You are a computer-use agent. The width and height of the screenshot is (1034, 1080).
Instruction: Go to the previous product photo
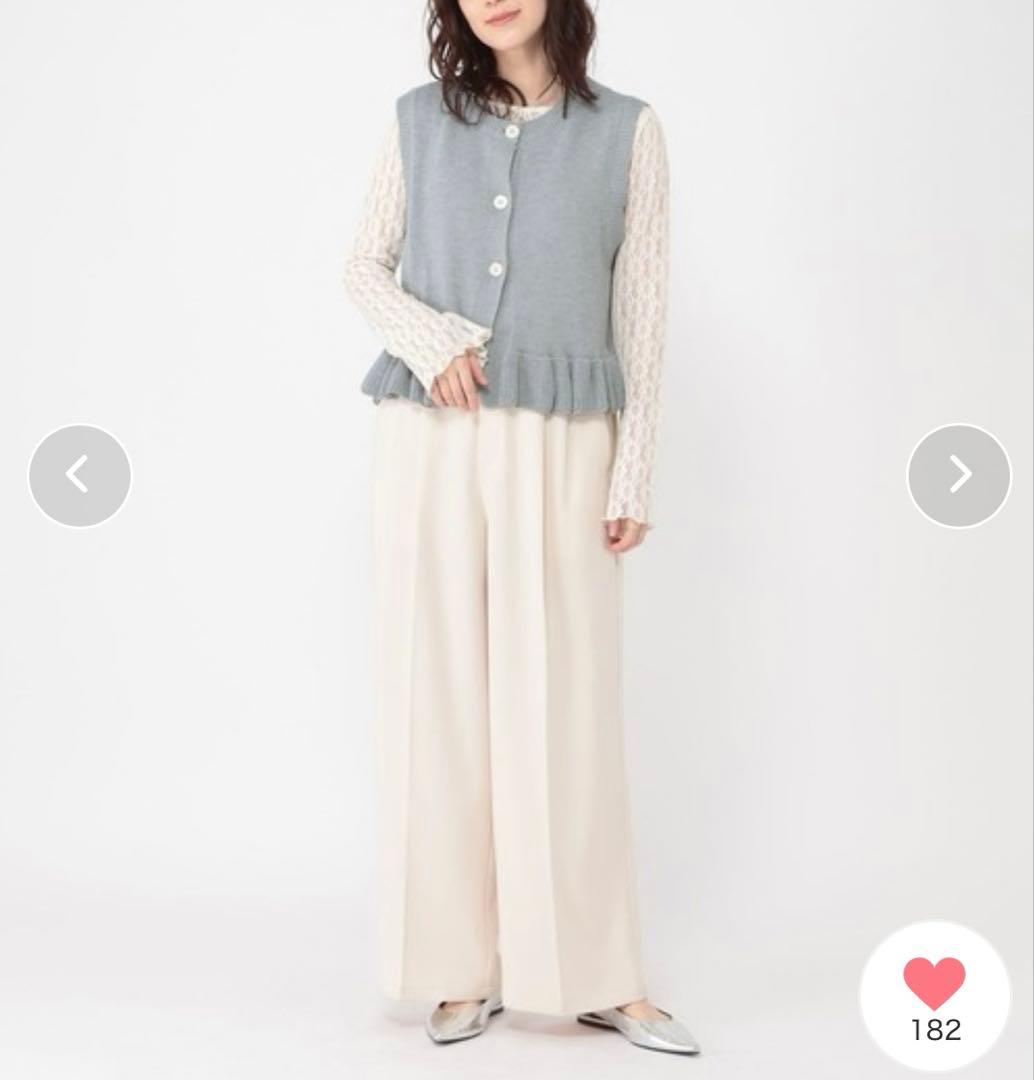[79, 476]
